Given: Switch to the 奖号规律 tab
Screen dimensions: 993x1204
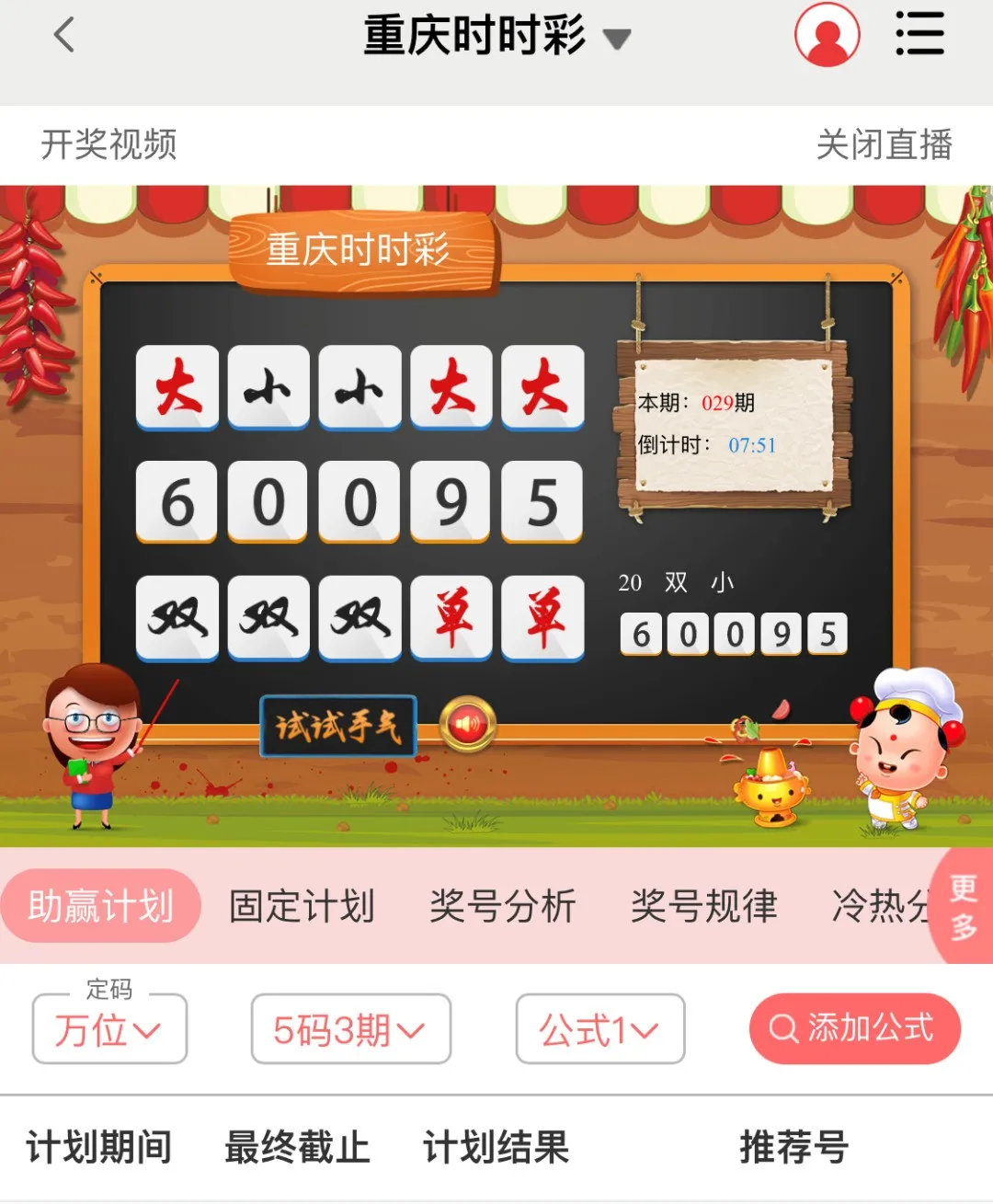Looking at the screenshot, I should coord(703,906).
